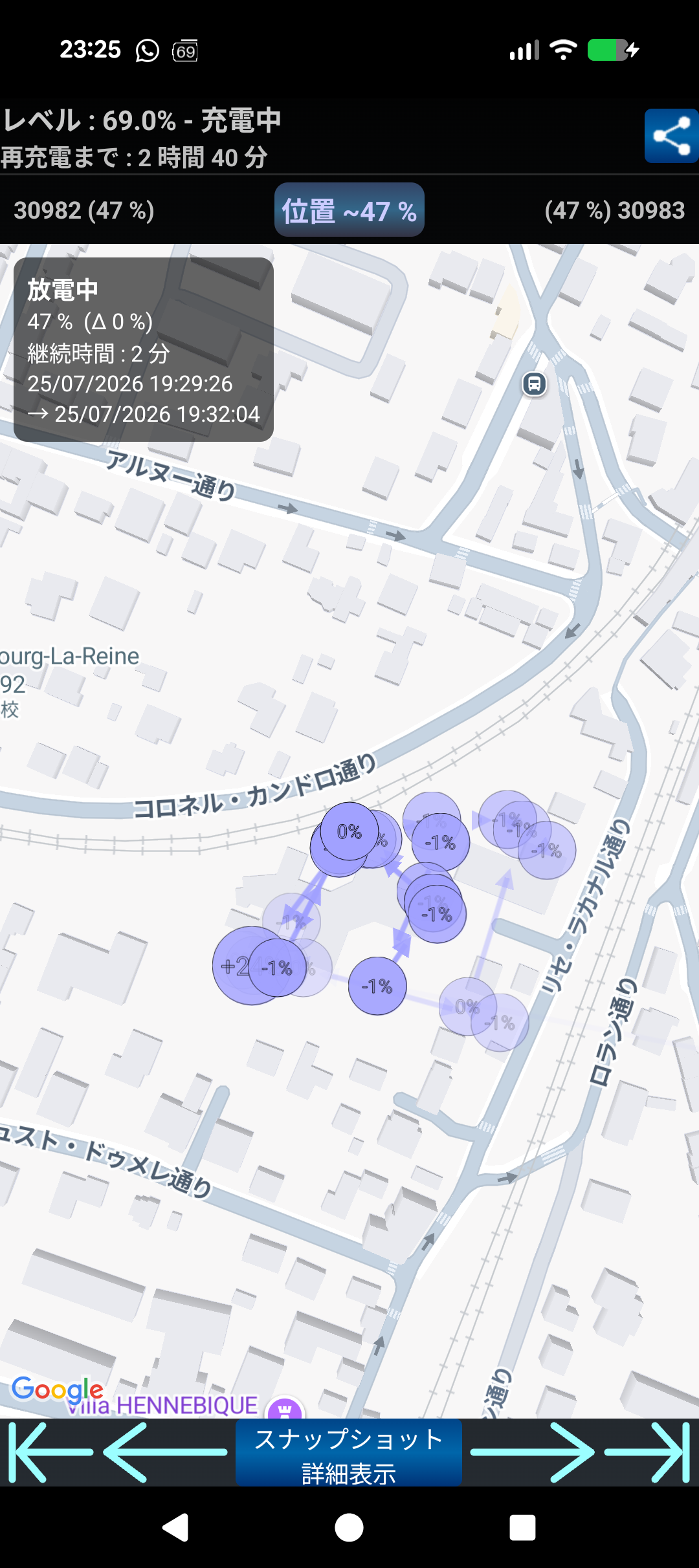Tap the bus stop icon on the map
The height and width of the screenshot is (1568, 699).
[x=534, y=384]
